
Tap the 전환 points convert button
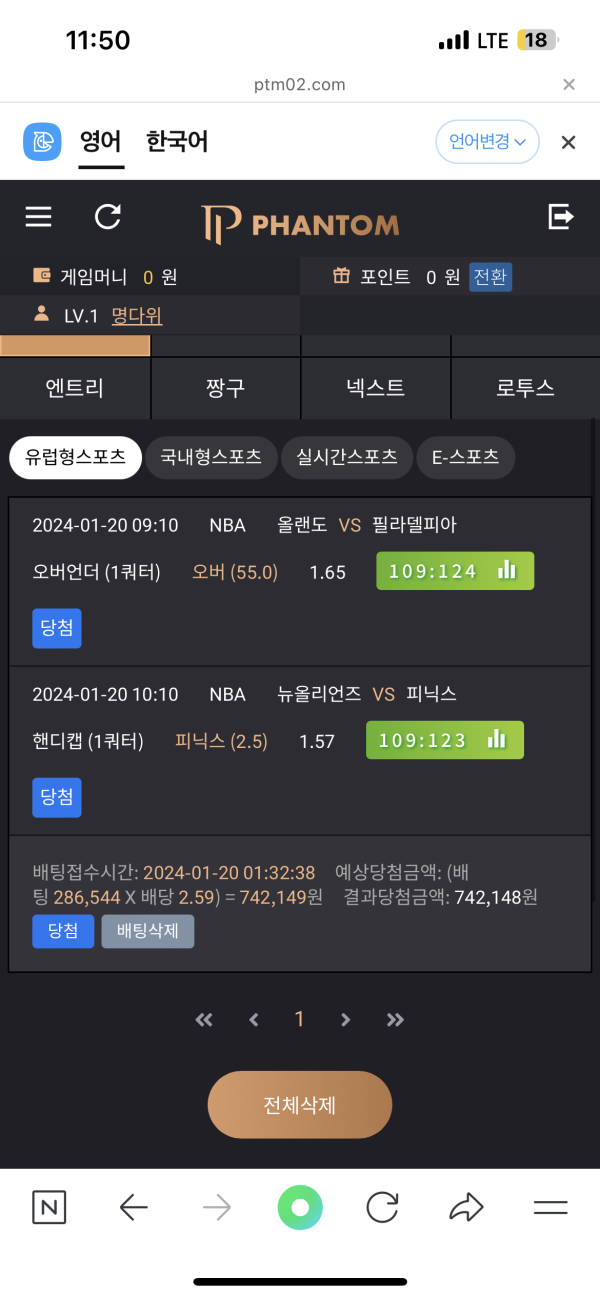[x=490, y=277]
